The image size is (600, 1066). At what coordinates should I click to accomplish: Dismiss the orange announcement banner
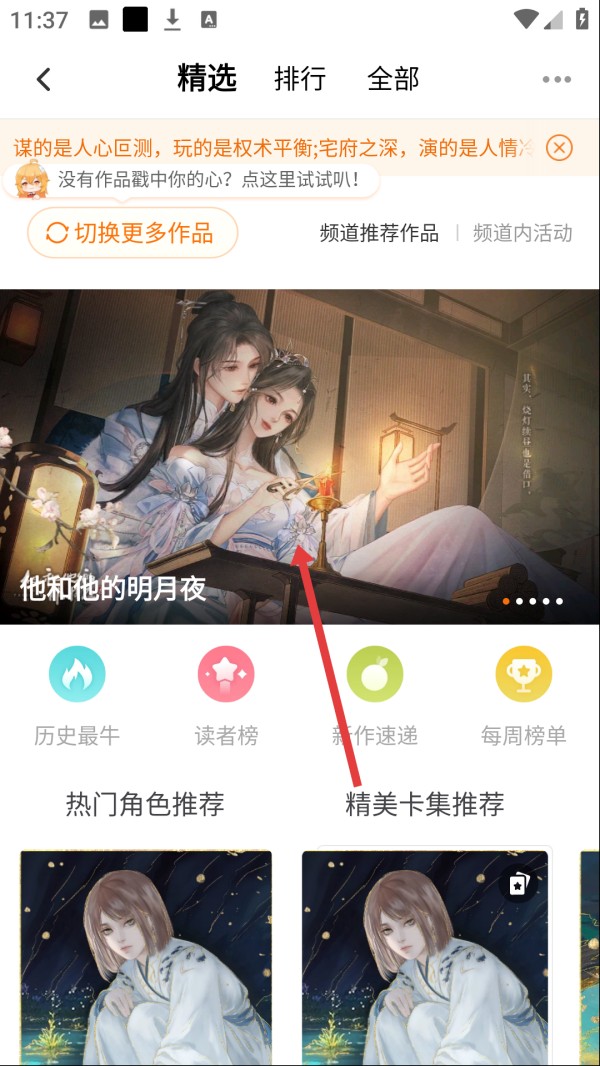[559, 148]
